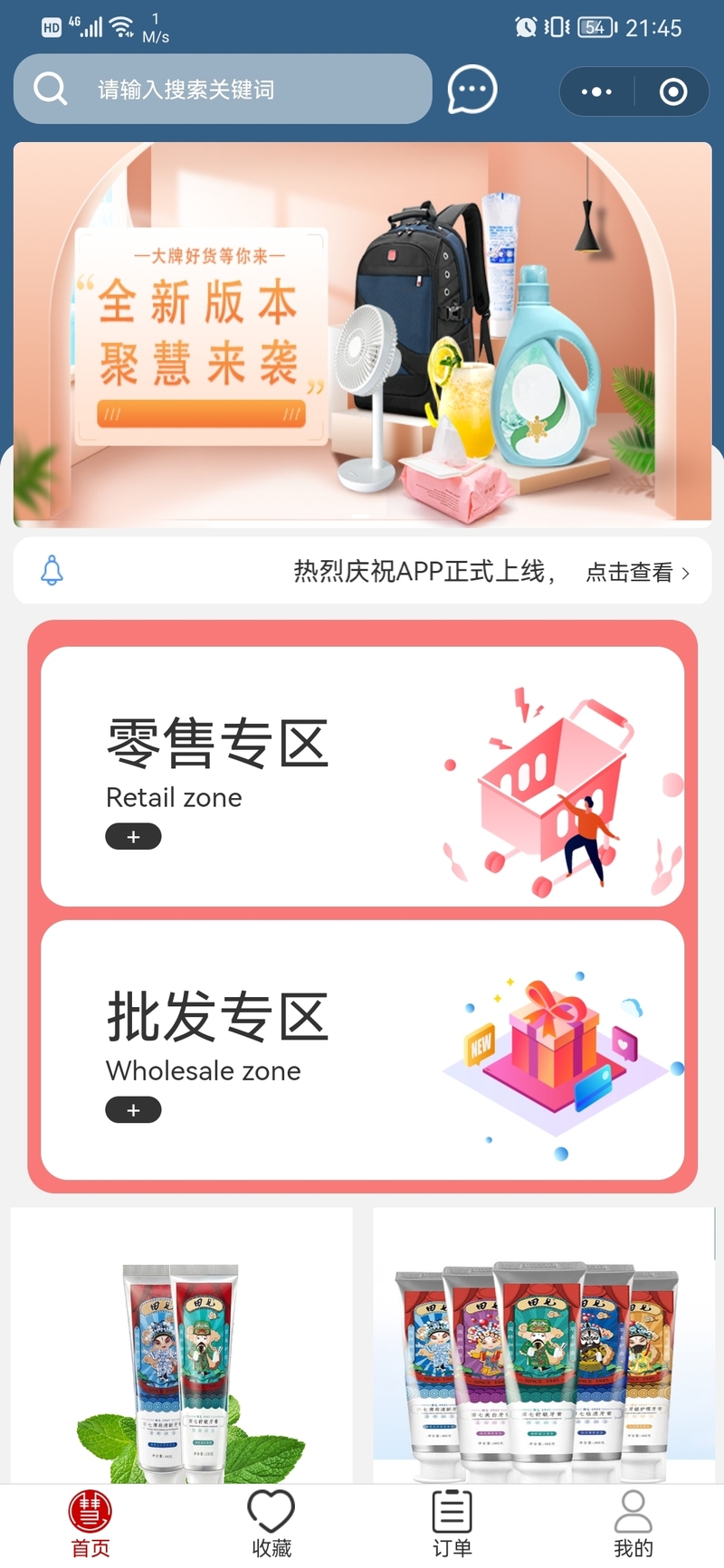Open the five-tube toothpaste set product card
Screen dimensions: 724x1568
(x=543, y=1348)
